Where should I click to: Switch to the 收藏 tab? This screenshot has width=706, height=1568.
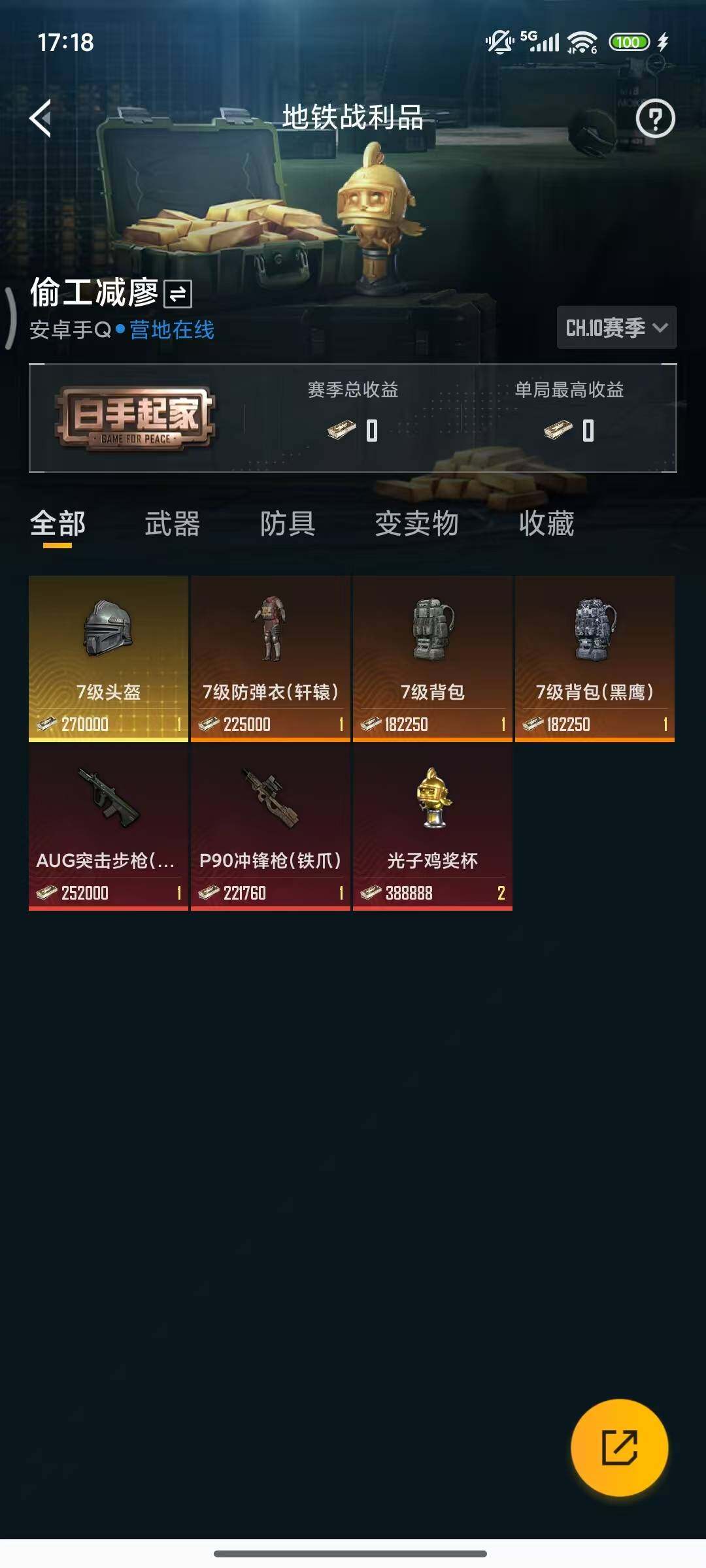pyautogui.click(x=546, y=523)
